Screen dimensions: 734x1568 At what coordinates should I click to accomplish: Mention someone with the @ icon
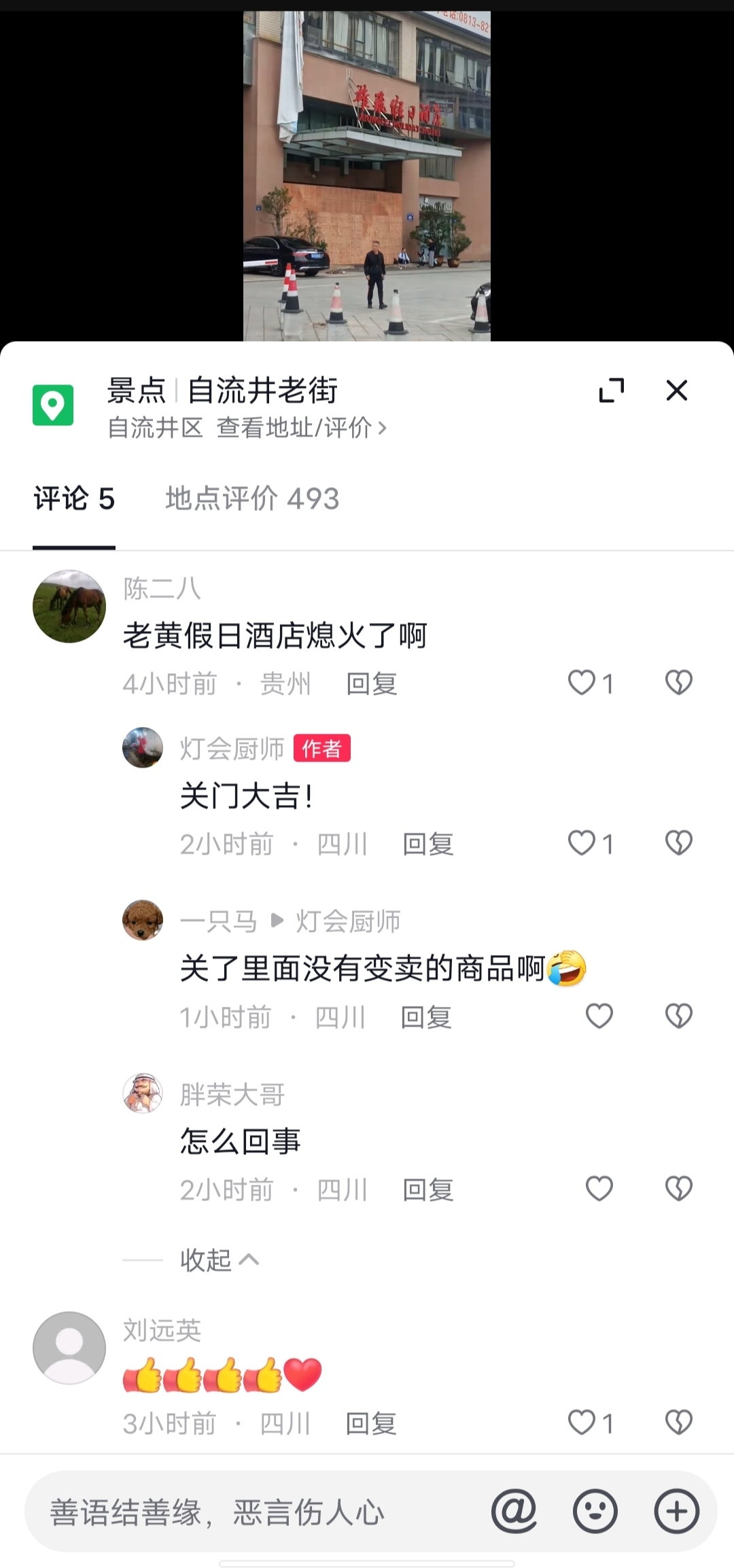514,1512
